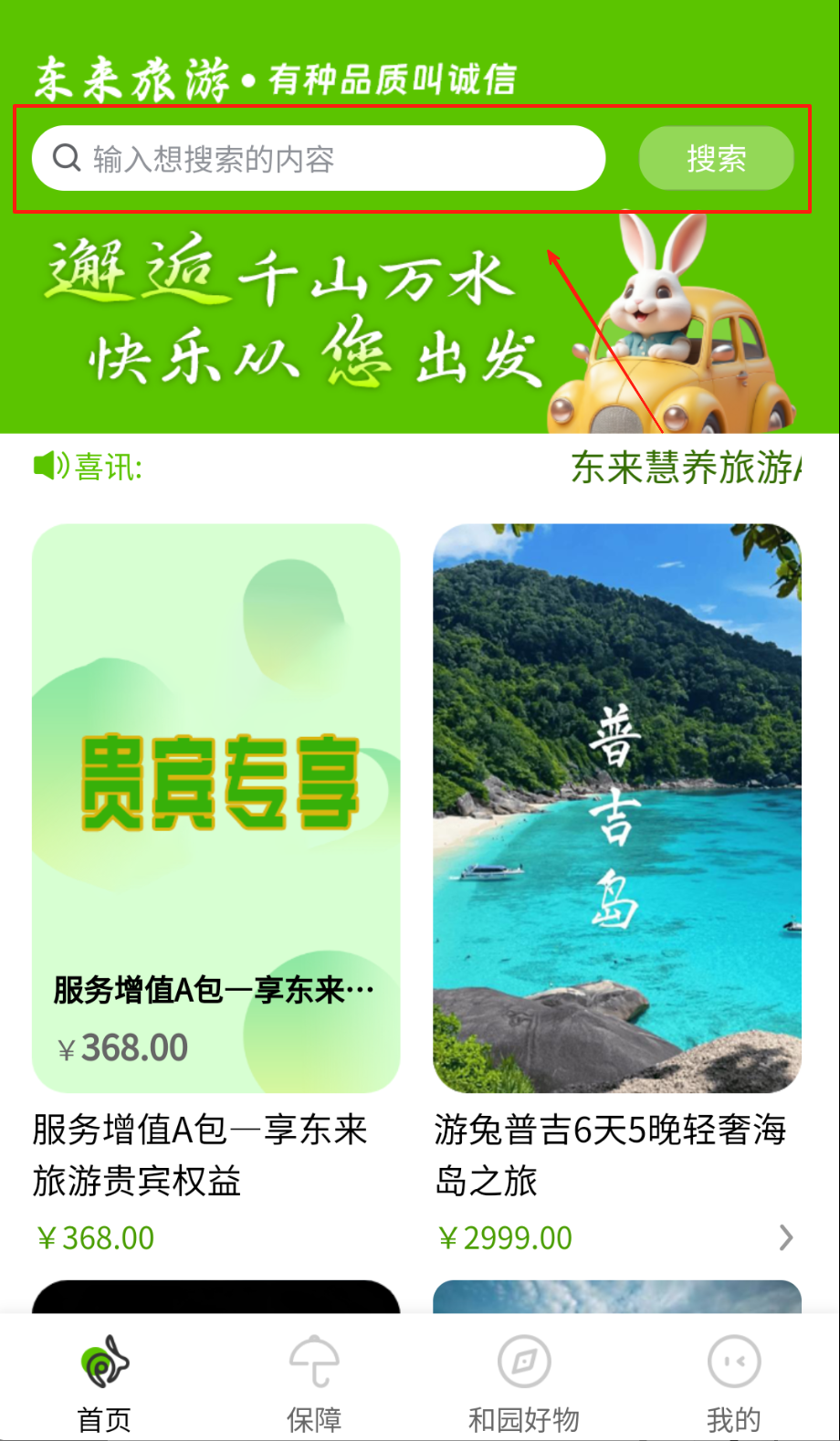Open the 我的 tab
The width and height of the screenshot is (840, 1441).
[733, 1379]
